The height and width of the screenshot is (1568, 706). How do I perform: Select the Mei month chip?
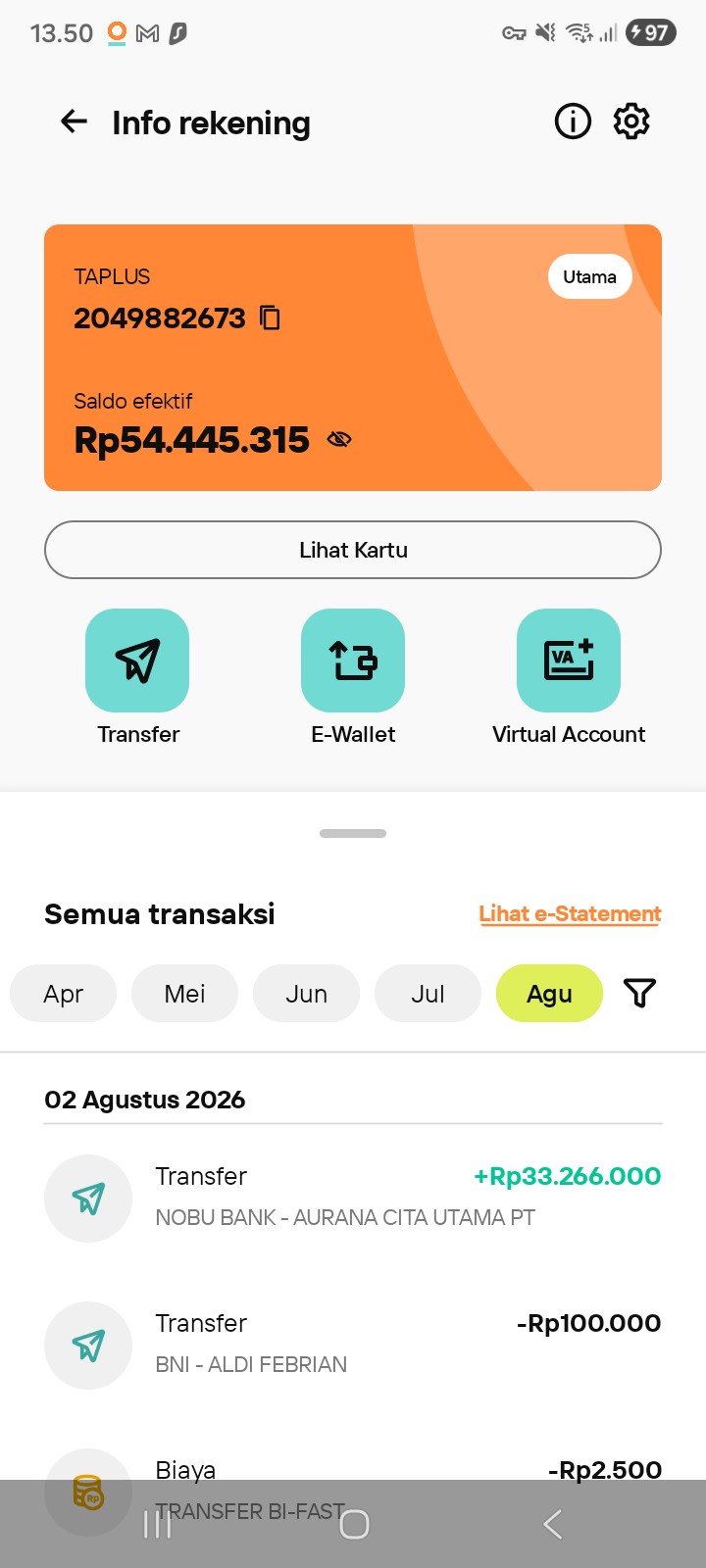(184, 994)
